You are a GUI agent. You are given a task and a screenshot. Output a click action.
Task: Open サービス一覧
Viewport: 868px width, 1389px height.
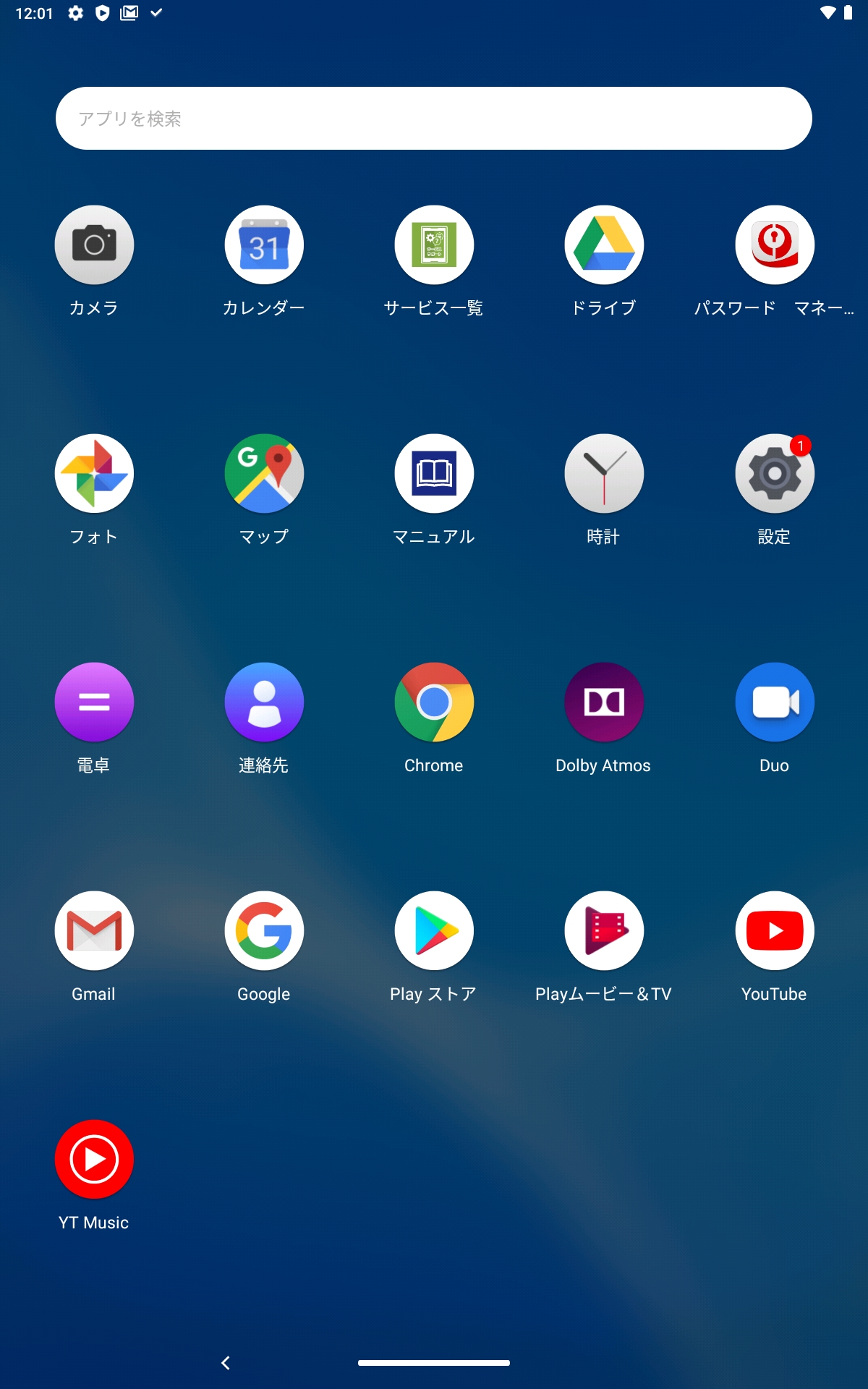pos(434,245)
